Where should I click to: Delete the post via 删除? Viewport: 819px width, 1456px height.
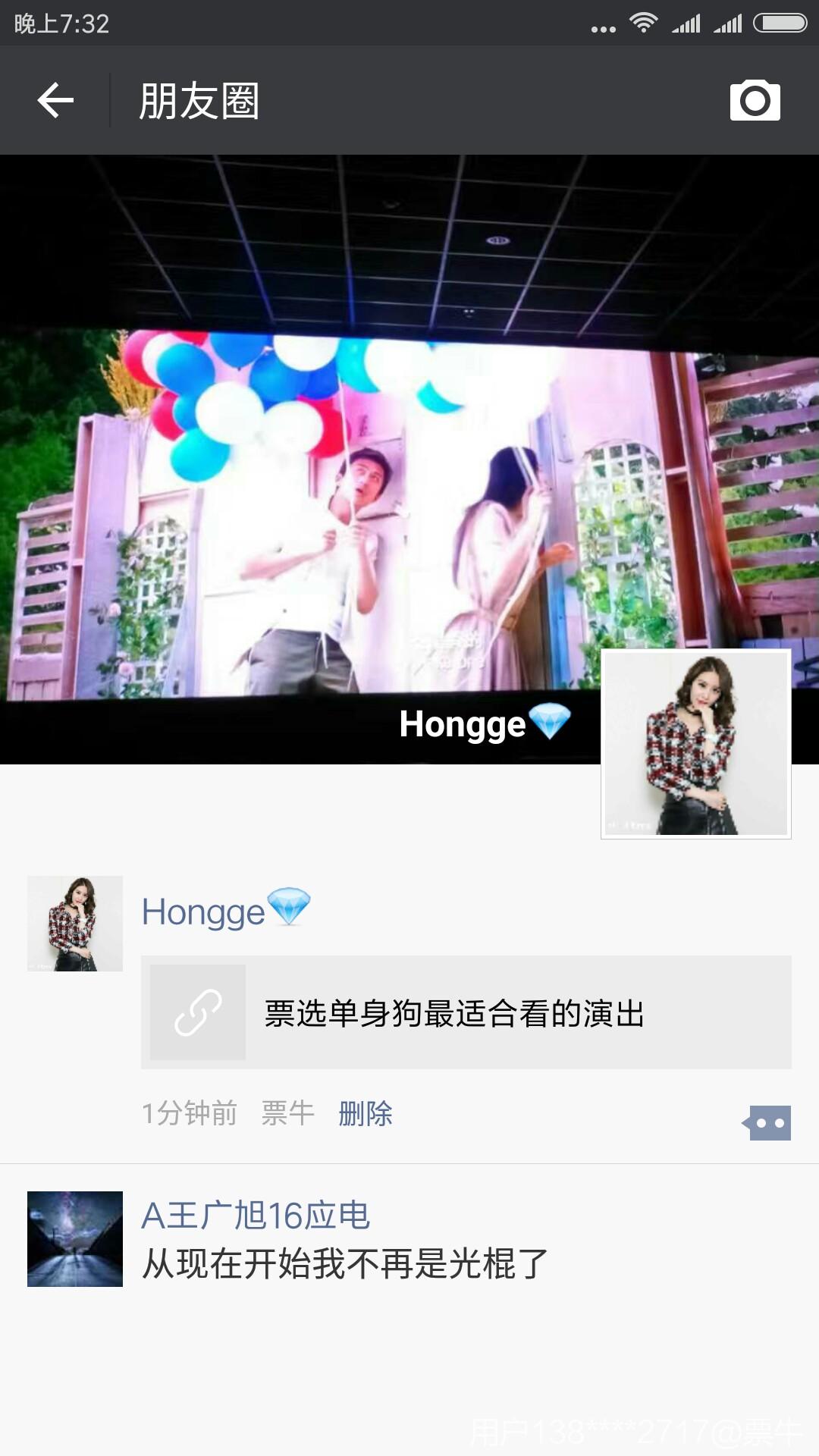(x=366, y=1113)
